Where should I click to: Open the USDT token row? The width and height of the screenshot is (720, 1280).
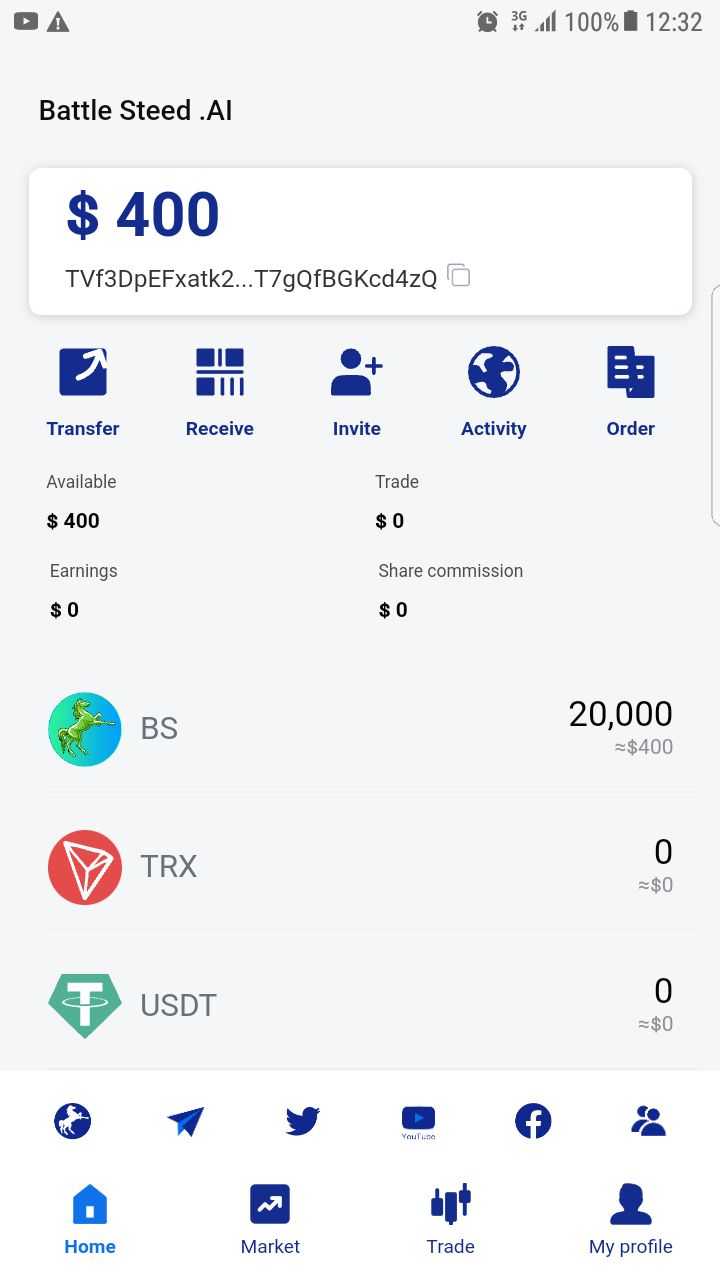point(360,1005)
